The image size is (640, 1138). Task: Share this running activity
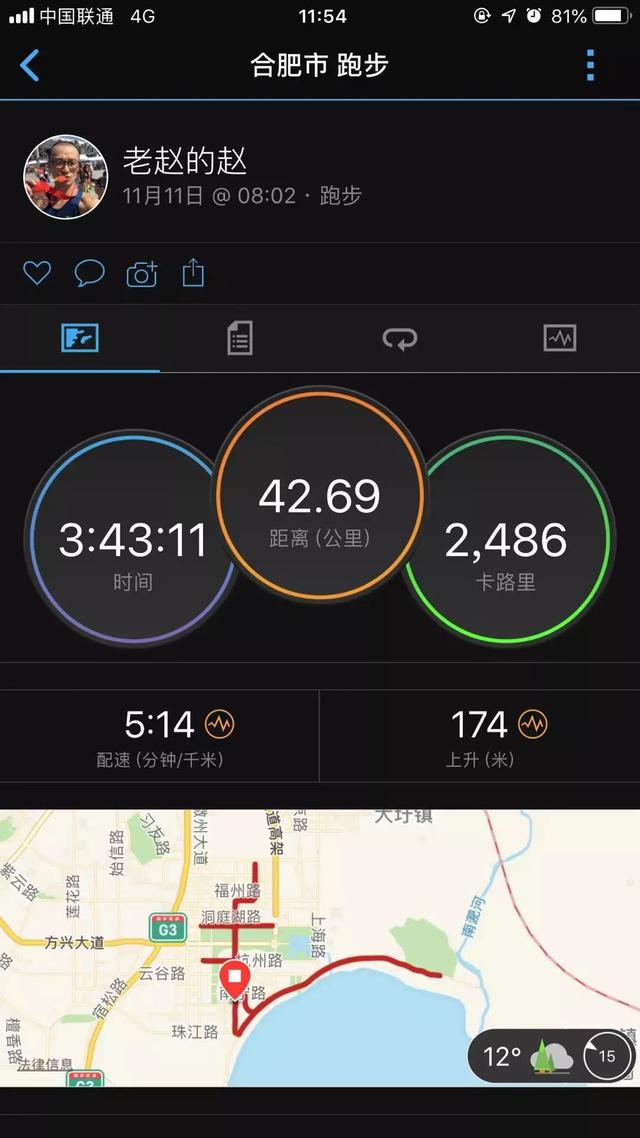[193, 273]
